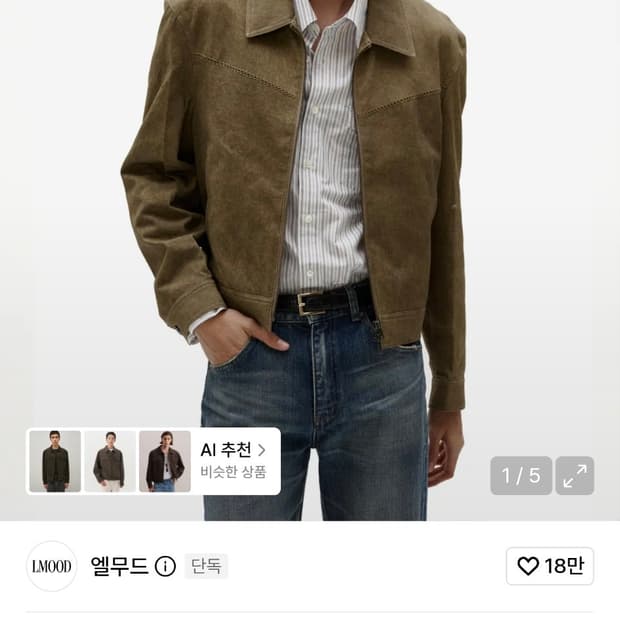Tap the info icon beside 엘무드
This screenshot has width=620, height=620.
click(x=165, y=566)
